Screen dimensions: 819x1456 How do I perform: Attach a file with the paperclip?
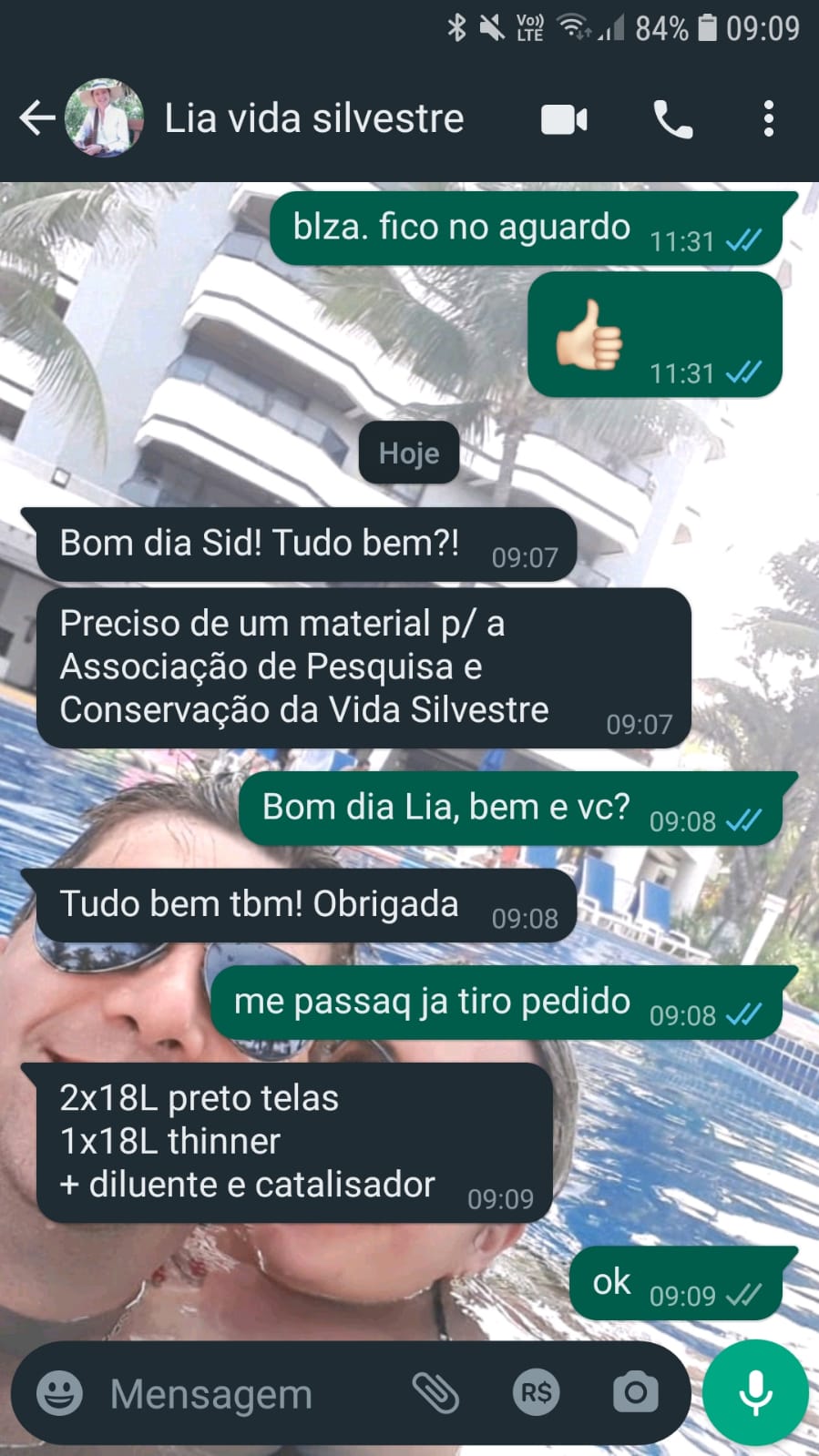[x=436, y=1393]
